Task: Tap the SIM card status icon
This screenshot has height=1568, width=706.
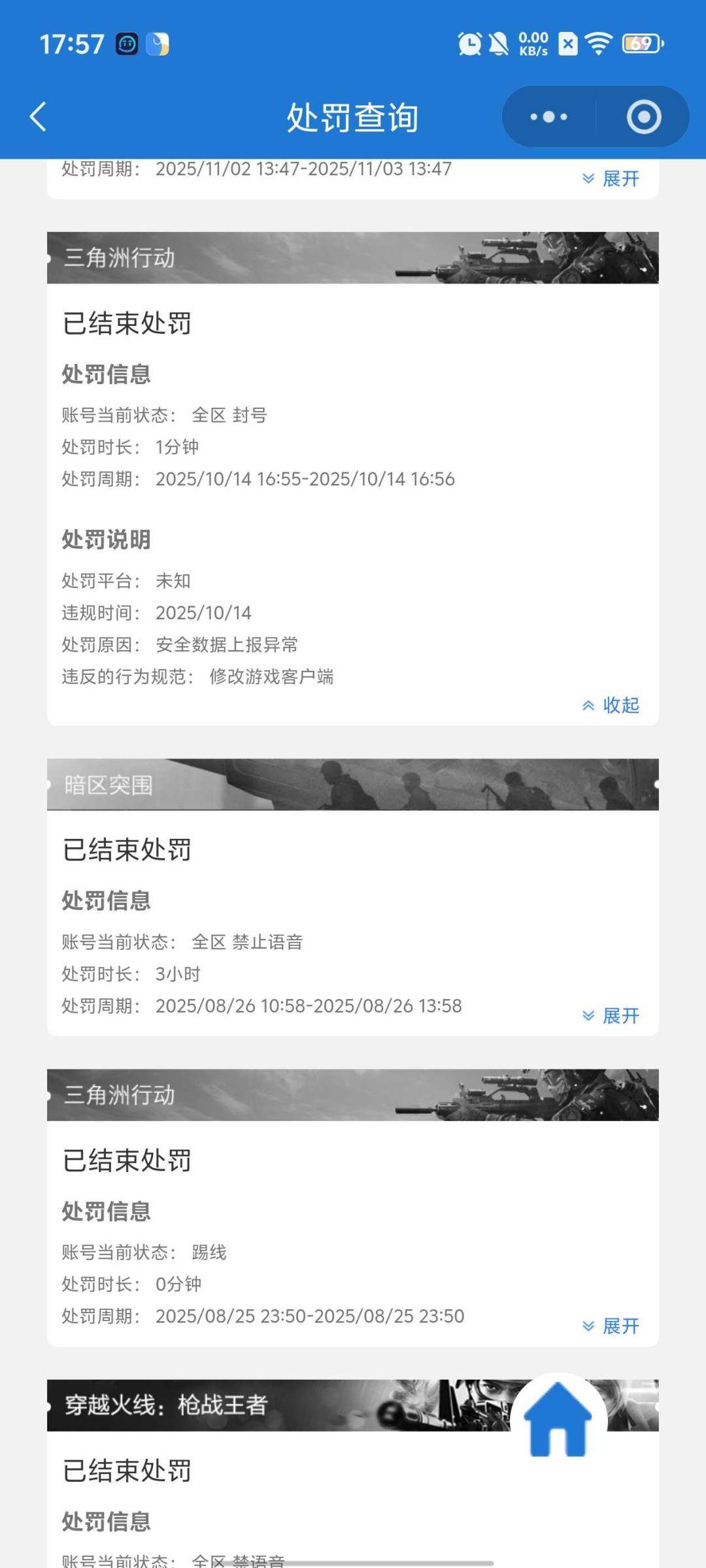Action: pos(566,43)
